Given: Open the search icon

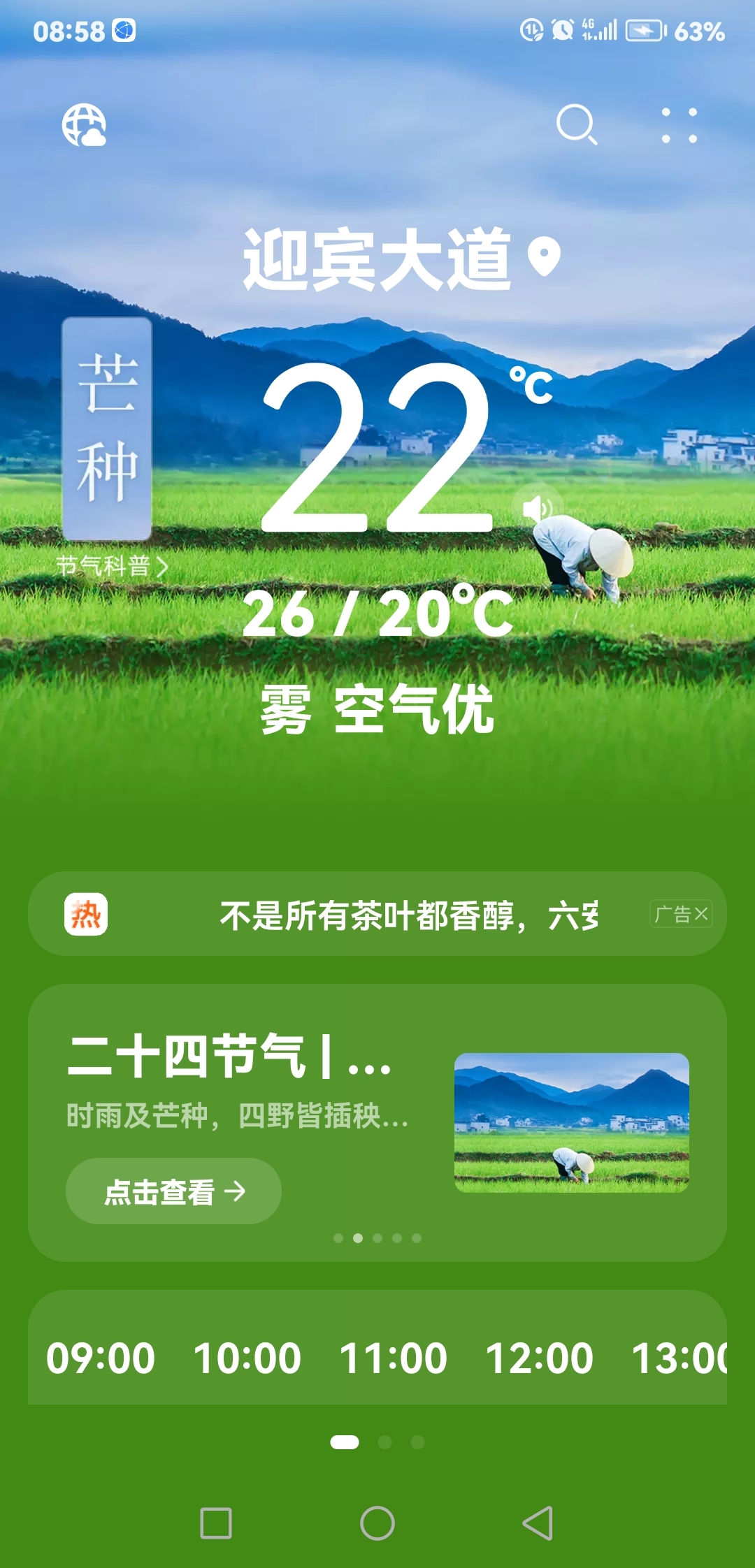Looking at the screenshot, I should click(x=577, y=125).
